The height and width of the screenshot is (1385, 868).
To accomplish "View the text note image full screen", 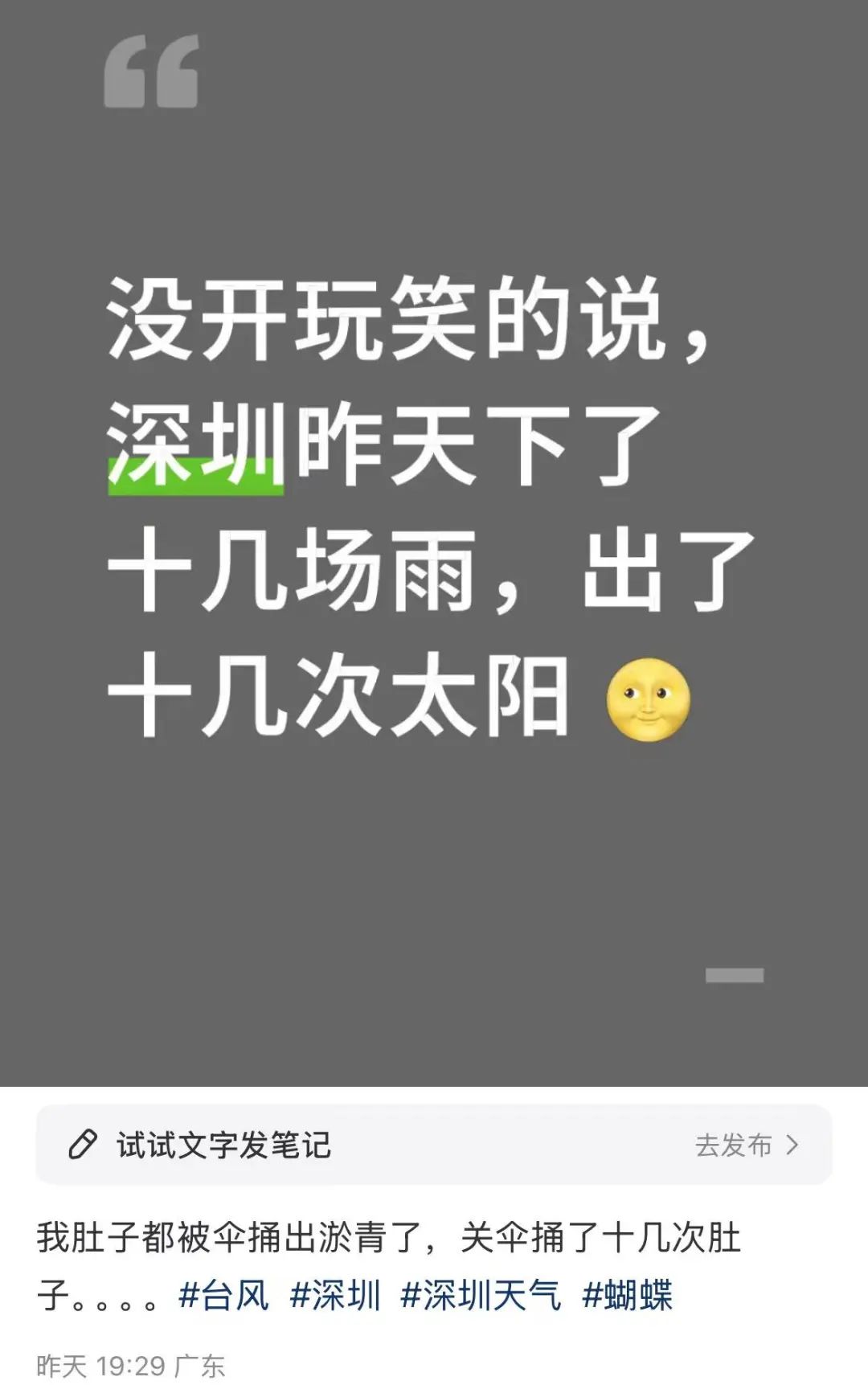I will click(434, 543).
